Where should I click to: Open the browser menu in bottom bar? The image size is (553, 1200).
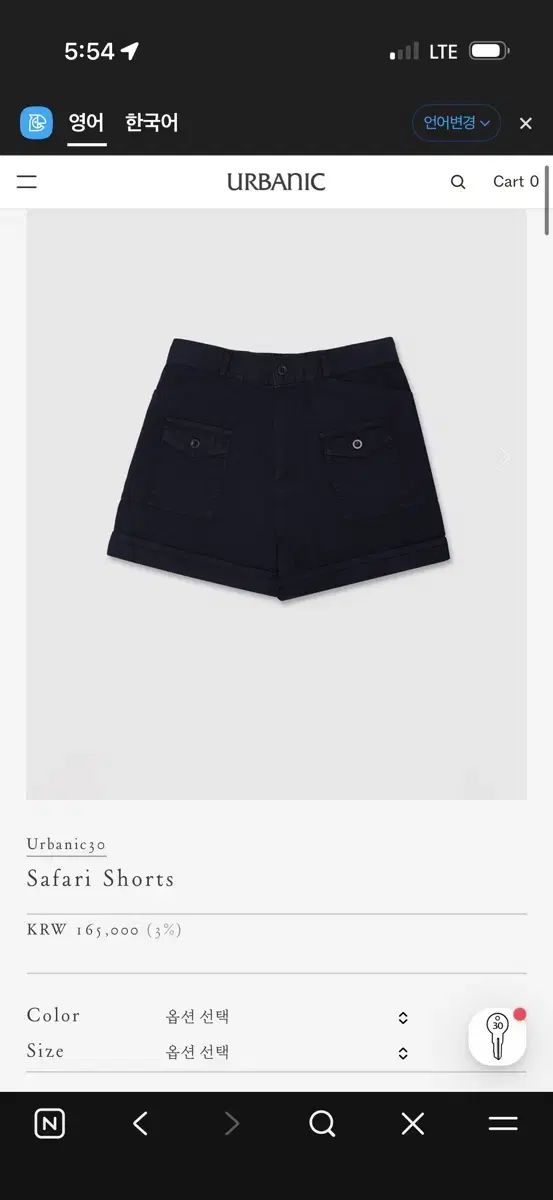coord(503,1124)
